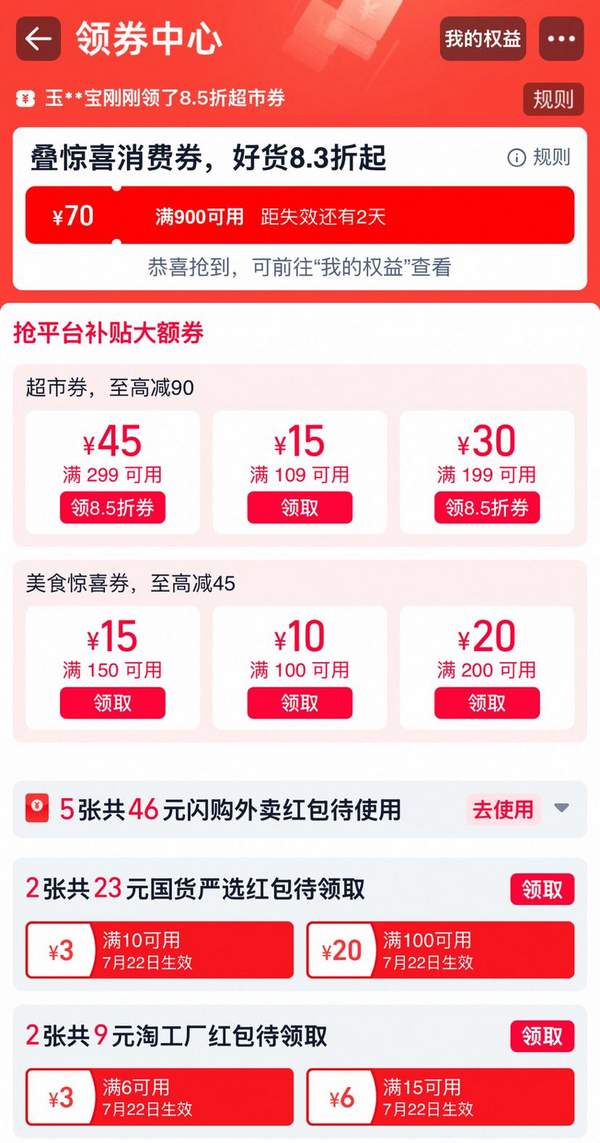Claim the 国货严选红包
Screen dimensions: 600x1143
point(542,888)
